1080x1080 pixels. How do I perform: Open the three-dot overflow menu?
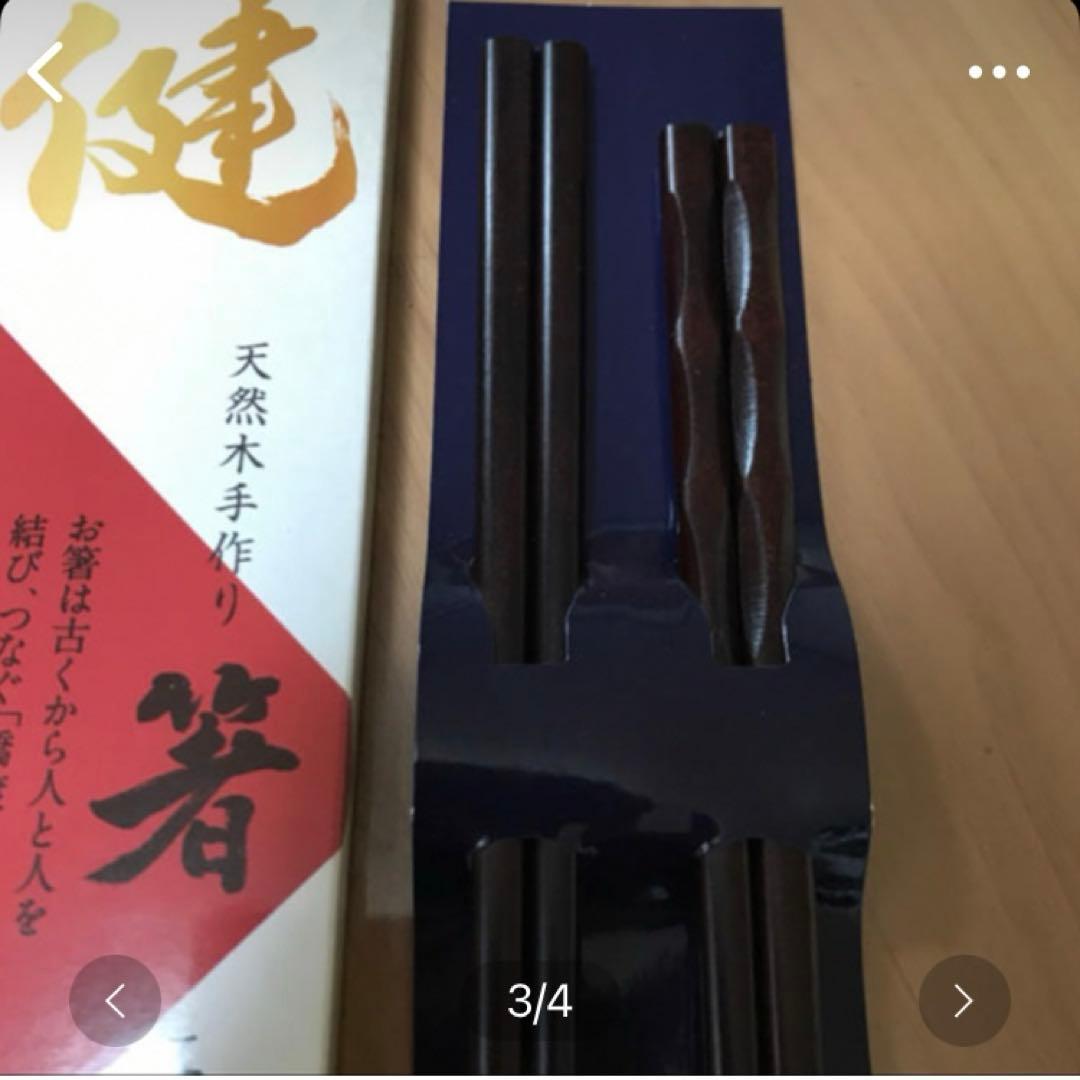tap(998, 72)
